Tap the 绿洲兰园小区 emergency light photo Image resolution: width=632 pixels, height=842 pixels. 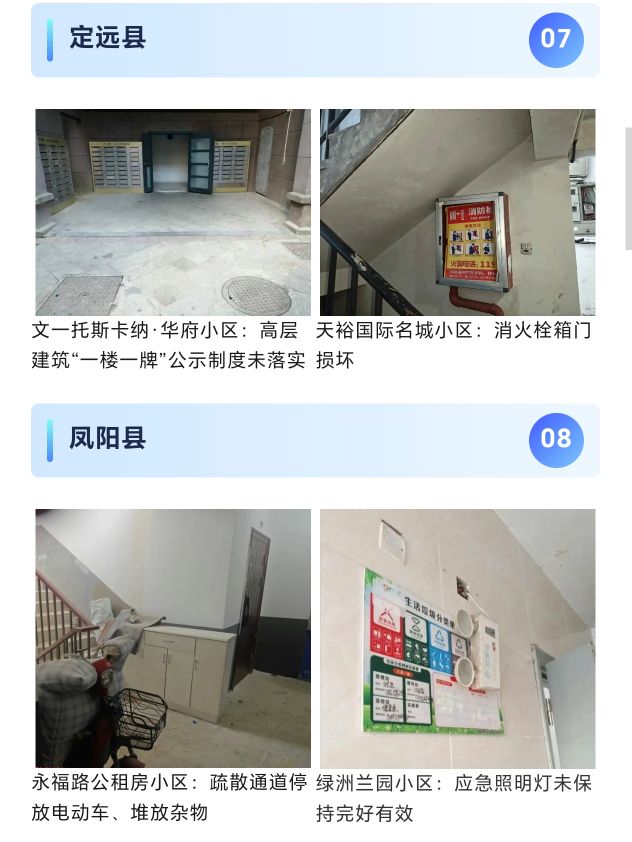pos(457,638)
